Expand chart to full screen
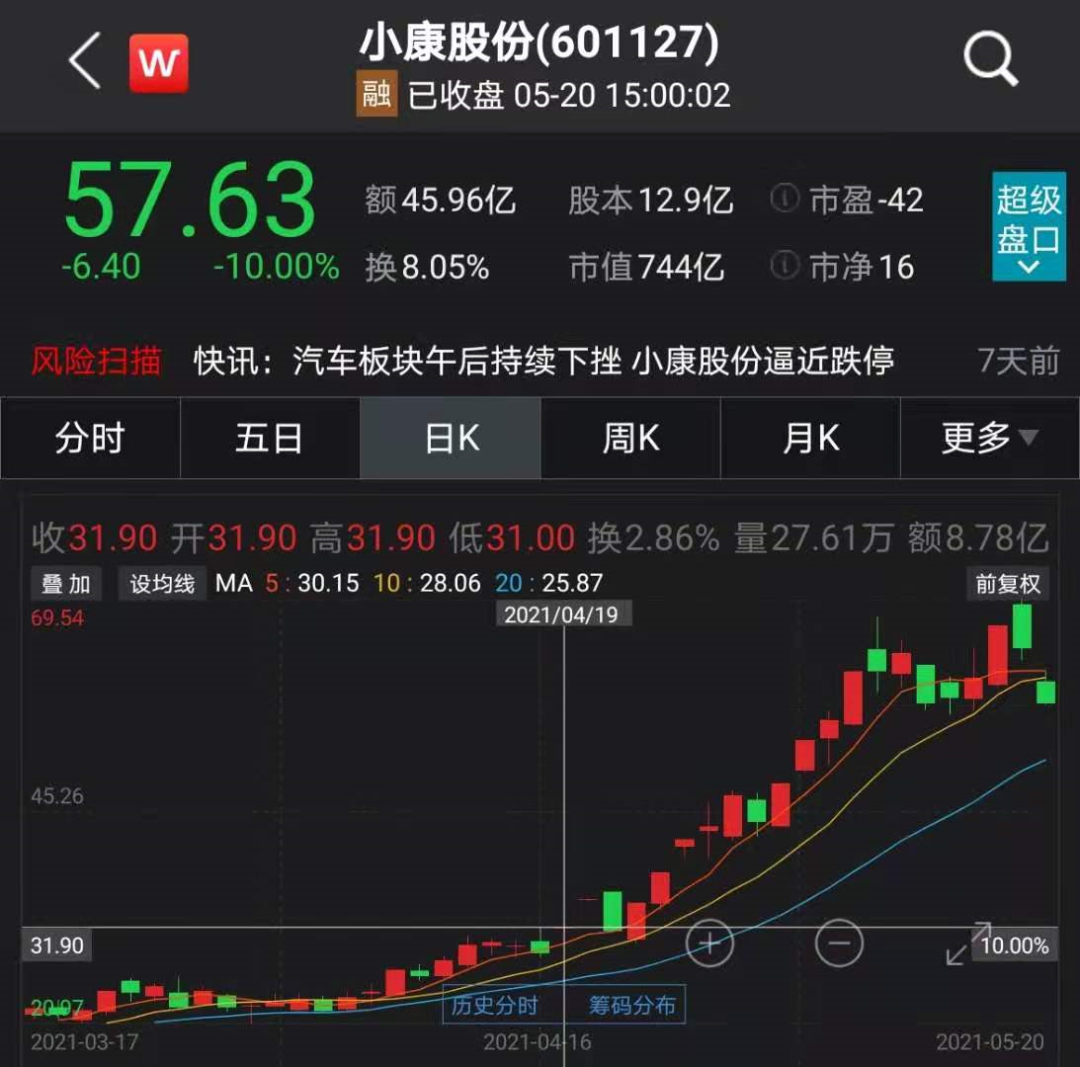 pyautogui.click(x=966, y=945)
